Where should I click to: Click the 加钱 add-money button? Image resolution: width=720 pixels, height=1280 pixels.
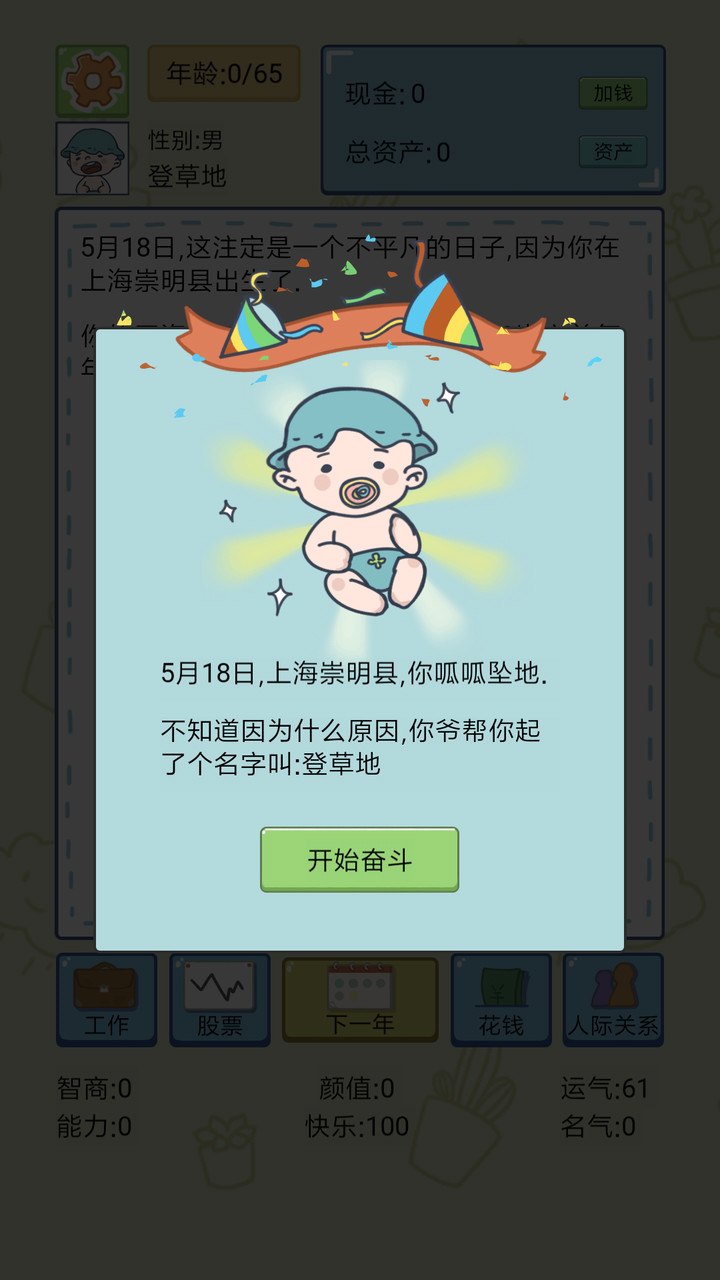[x=614, y=92]
